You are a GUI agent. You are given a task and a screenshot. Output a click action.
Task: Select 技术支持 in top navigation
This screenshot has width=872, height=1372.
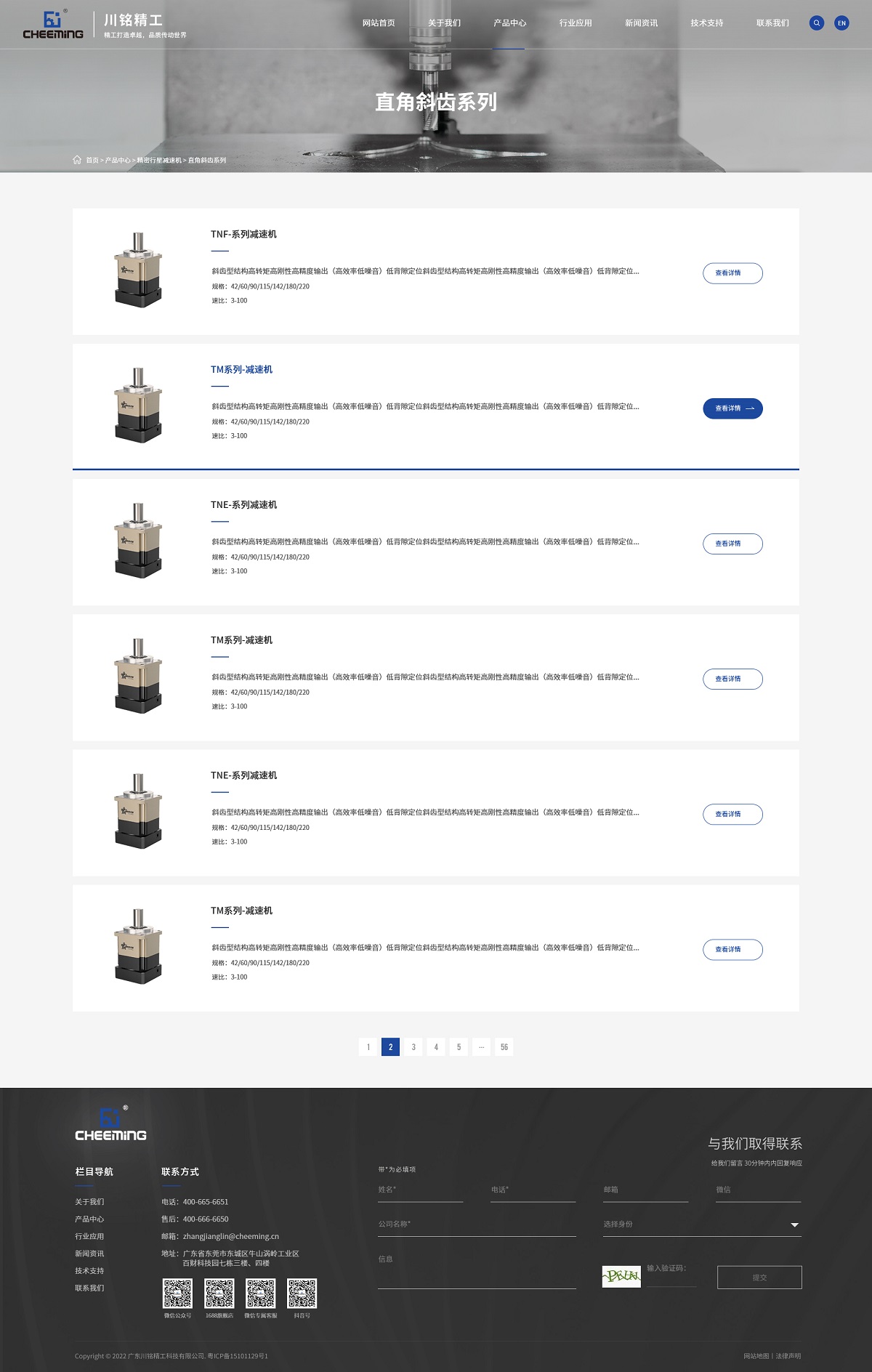pos(706,23)
